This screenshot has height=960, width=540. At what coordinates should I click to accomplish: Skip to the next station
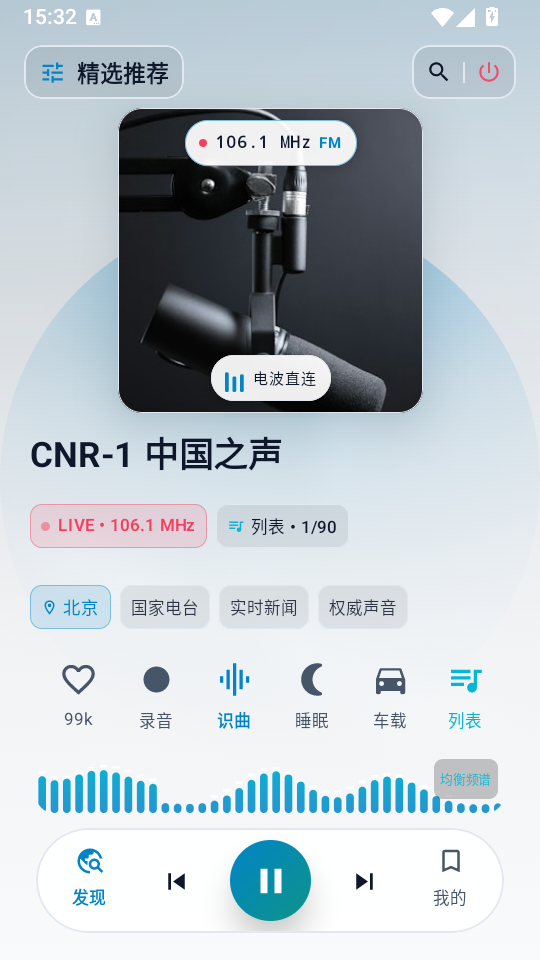(x=364, y=882)
